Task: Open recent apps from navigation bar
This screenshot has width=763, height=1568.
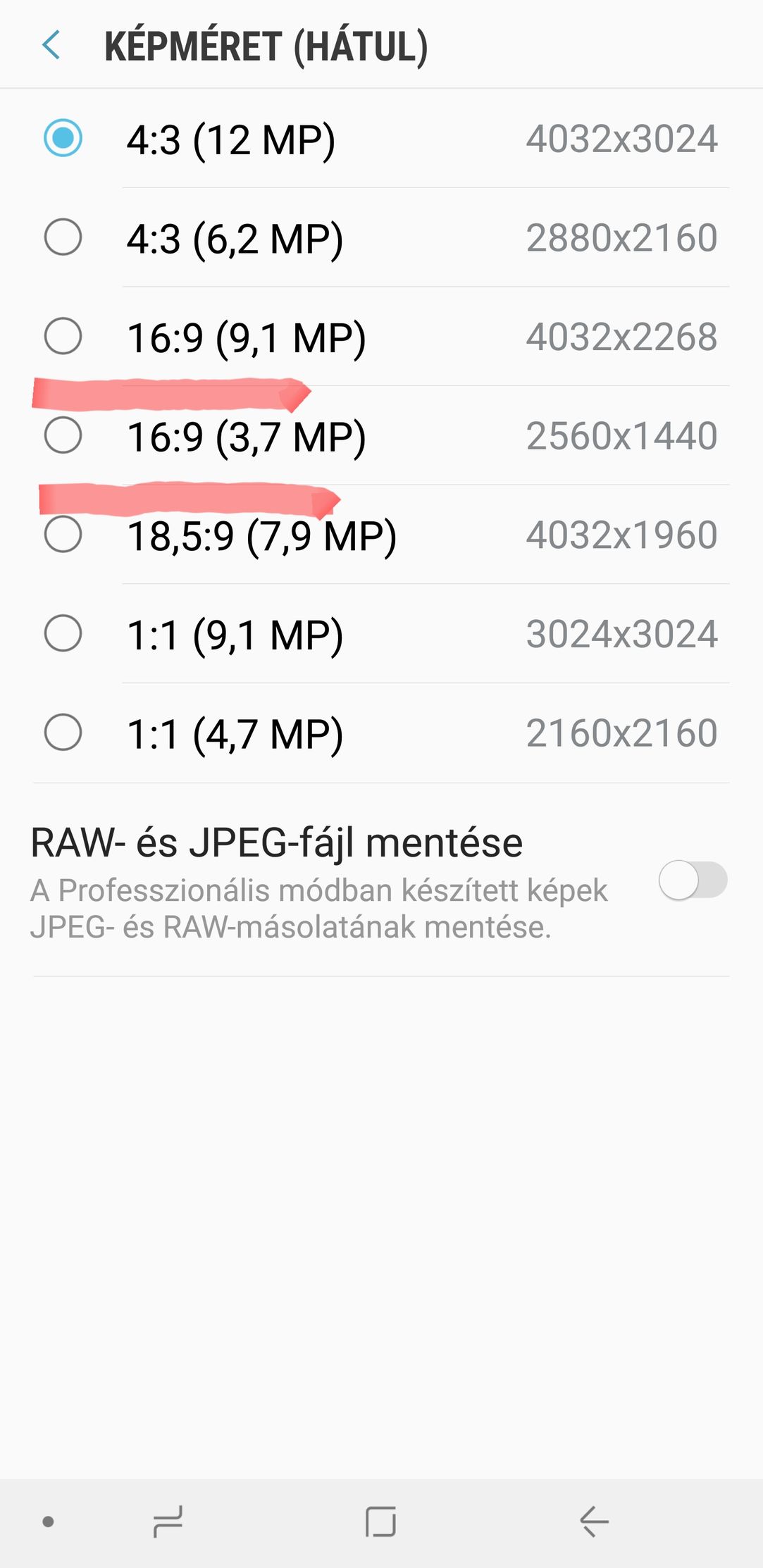Action: (x=168, y=1522)
